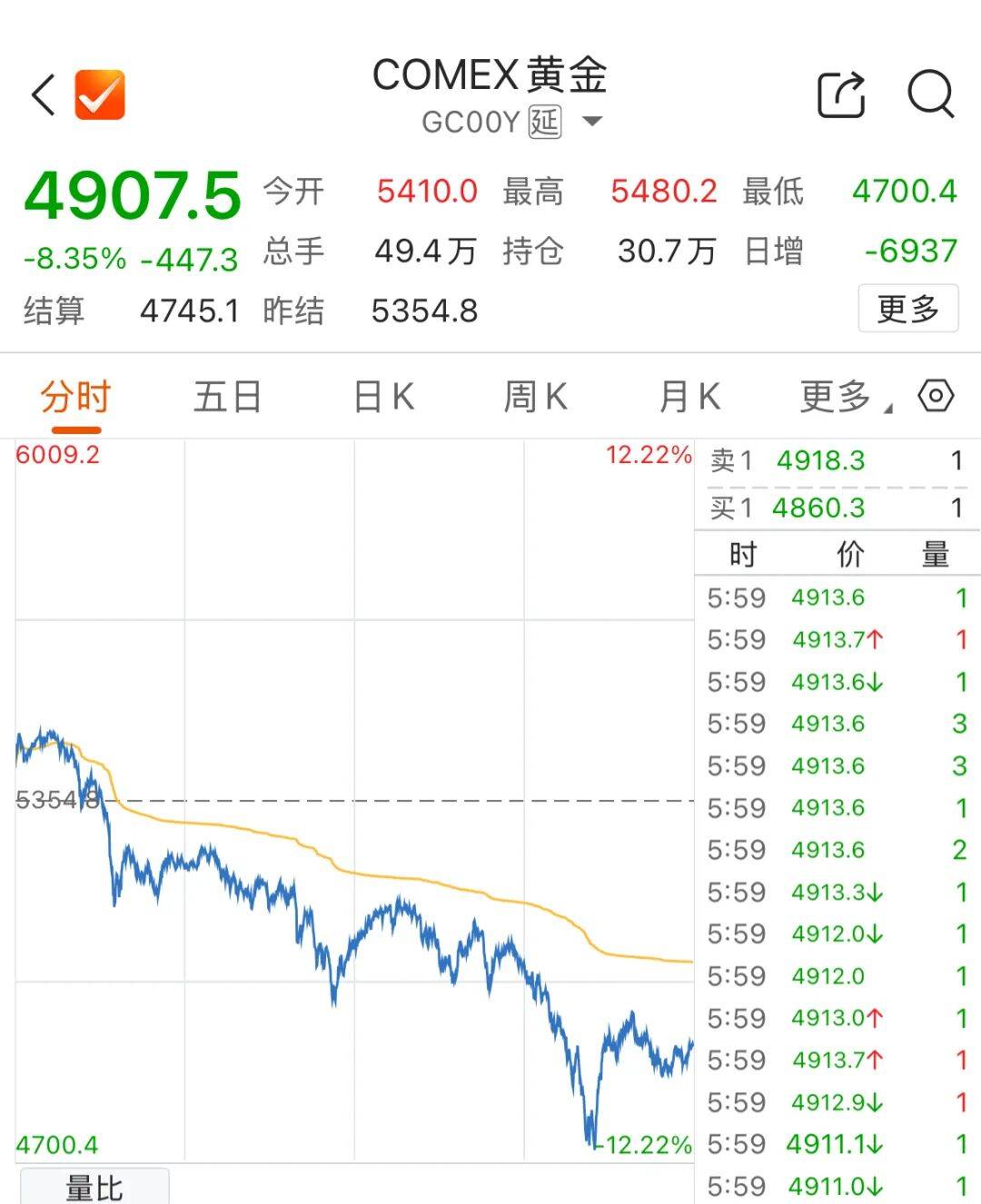Image resolution: width=981 pixels, height=1204 pixels.
Task: Open chart settings hexagon icon
Action: click(x=936, y=397)
